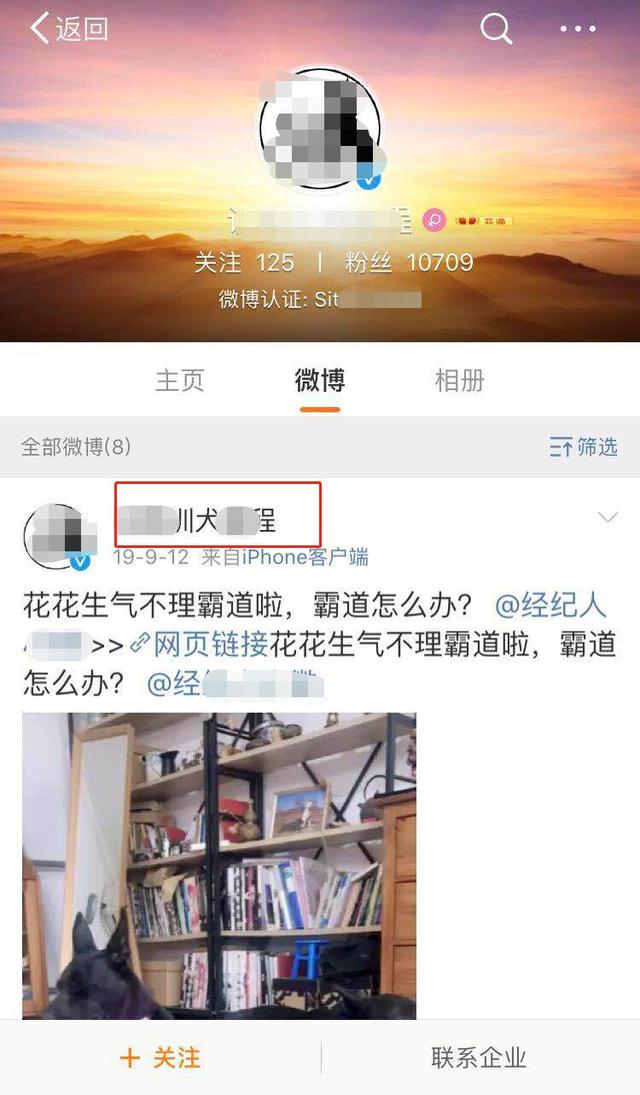This screenshot has height=1095, width=640.
Task: Switch to the 主页 tab
Action: (180, 380)
